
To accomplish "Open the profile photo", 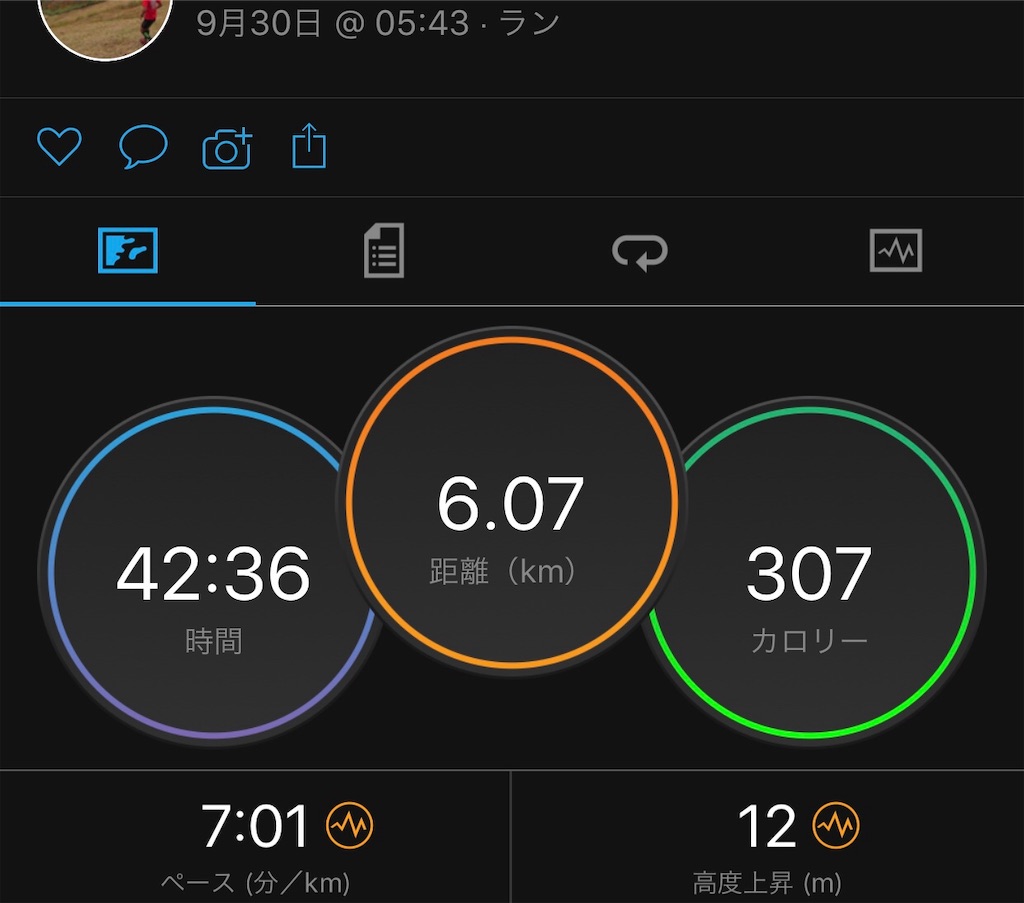I will point(105,26).
